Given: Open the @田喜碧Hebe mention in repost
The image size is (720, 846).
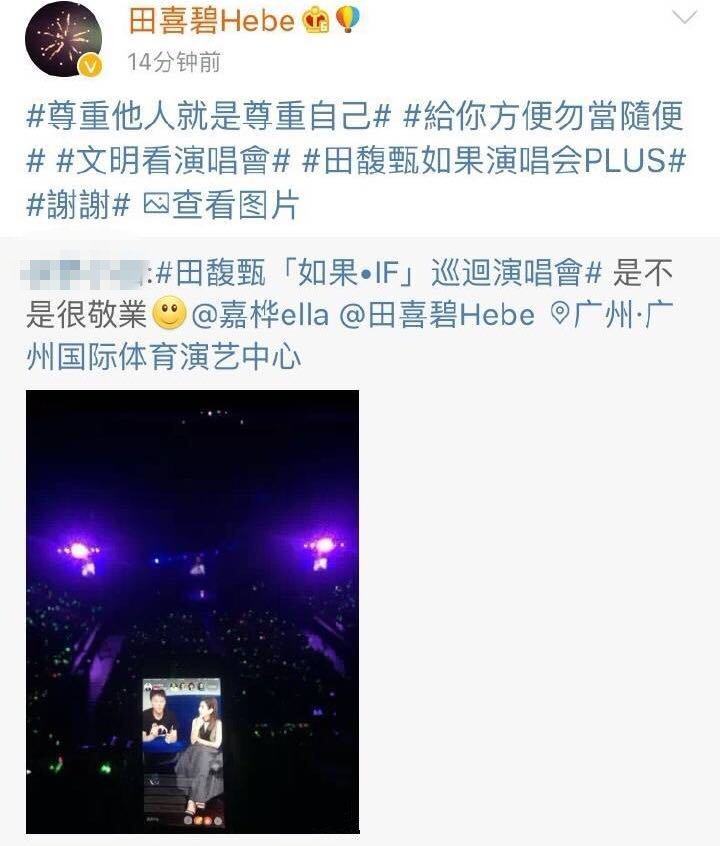Looking at the screenshot, I should pos(437,315).
